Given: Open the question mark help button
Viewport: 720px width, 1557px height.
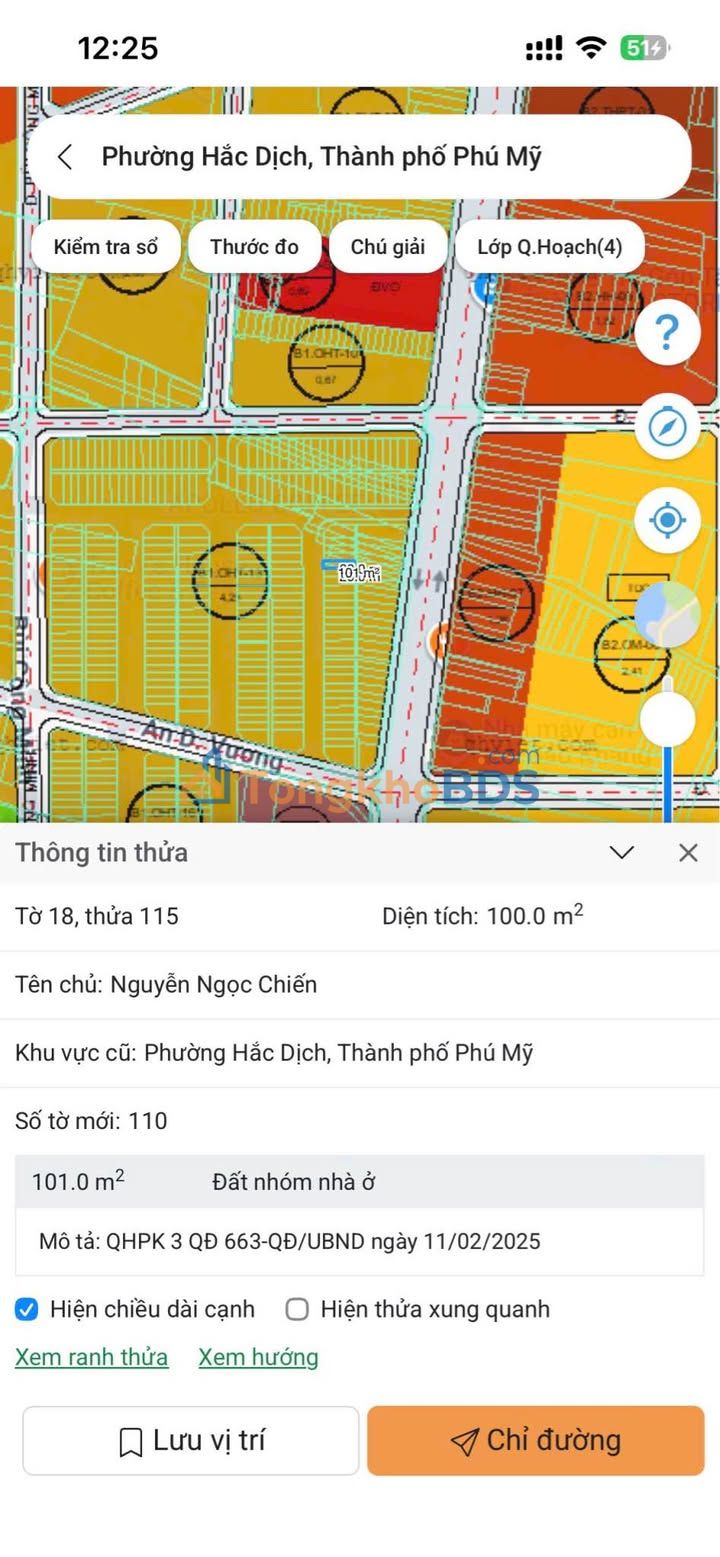Looking at the screenshot, I should (x=667, y=331).
